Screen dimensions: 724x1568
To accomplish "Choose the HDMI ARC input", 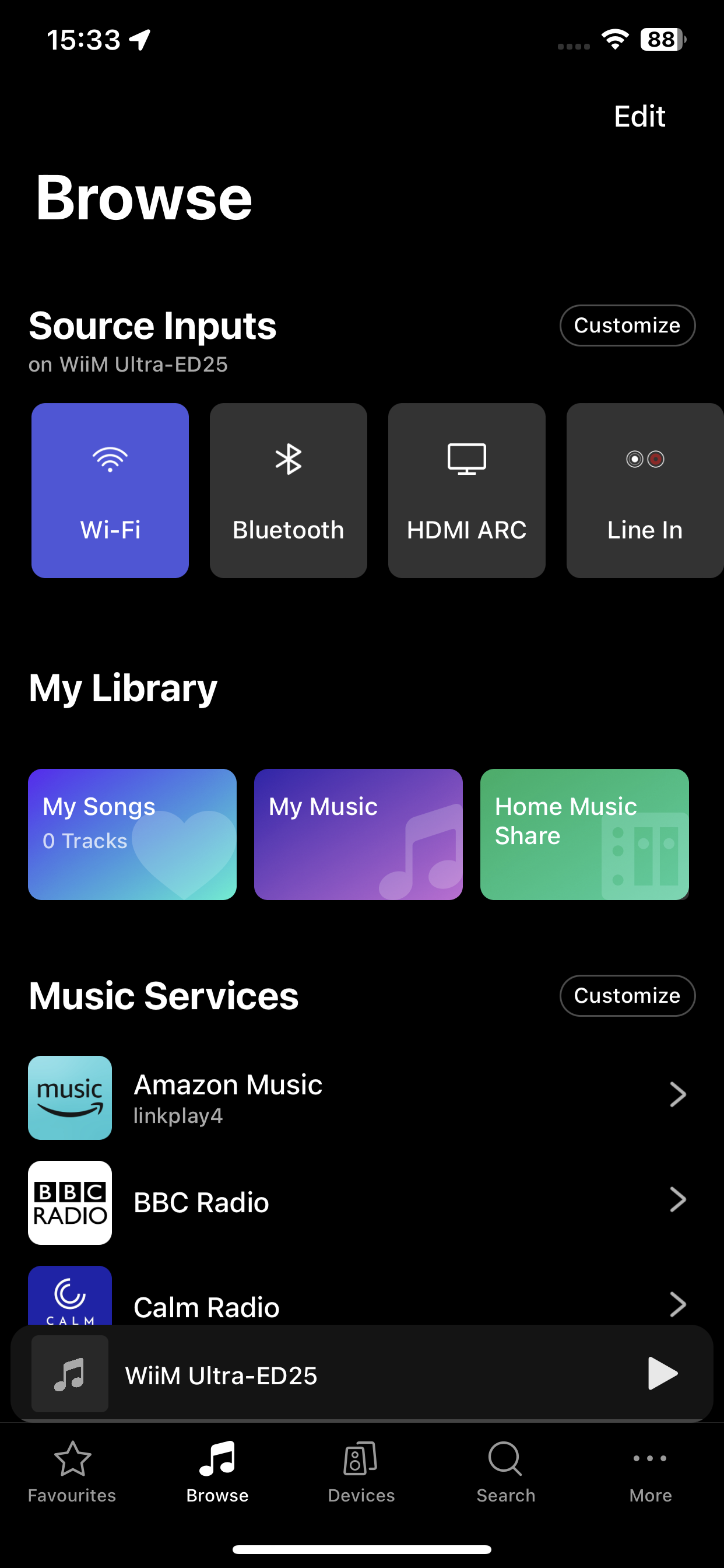I will [467, 490].
